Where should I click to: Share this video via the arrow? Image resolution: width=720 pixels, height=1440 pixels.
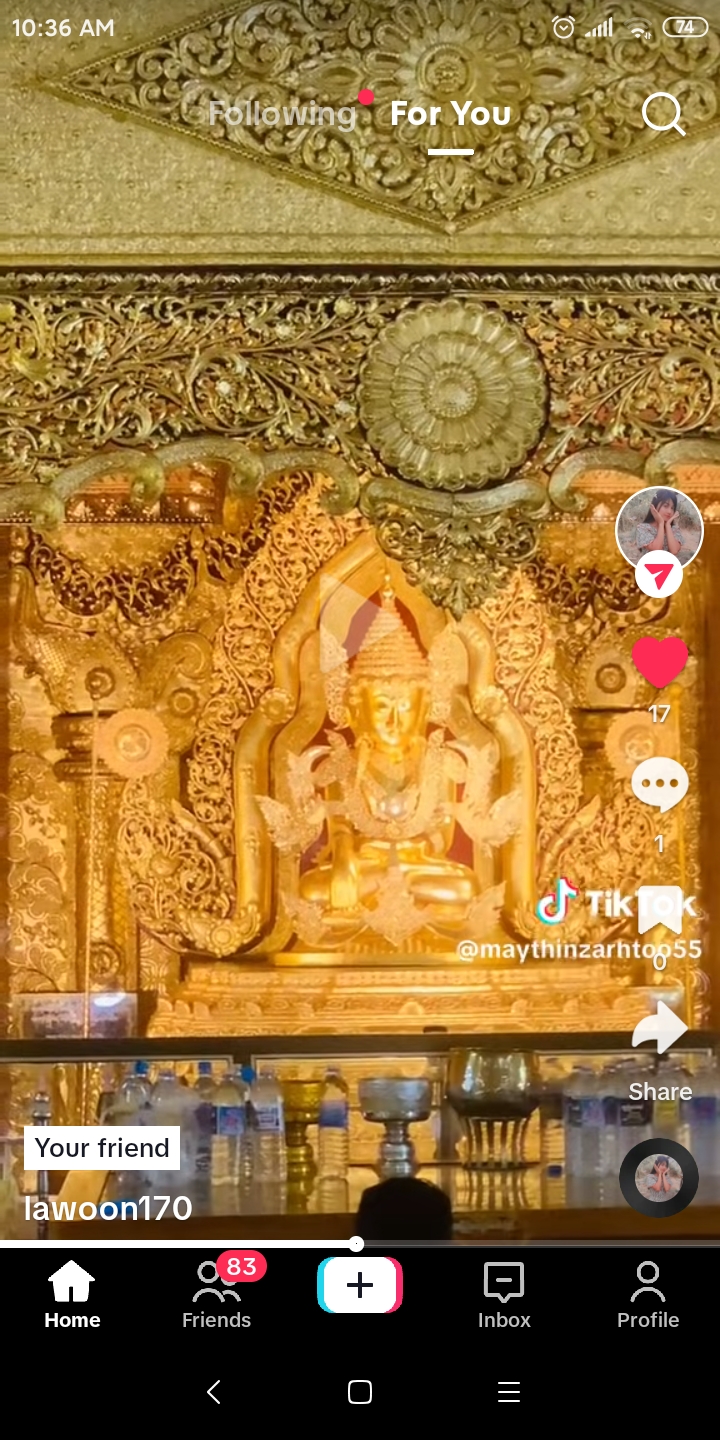coord(659,1032)
